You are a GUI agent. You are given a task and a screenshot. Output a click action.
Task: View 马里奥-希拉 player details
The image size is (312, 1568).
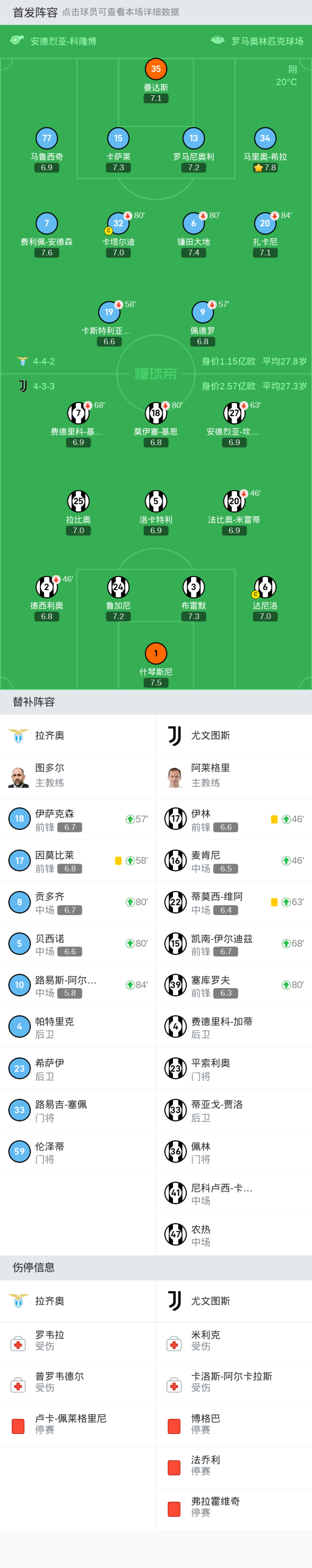pyautogui.click(x=265, y=139)
